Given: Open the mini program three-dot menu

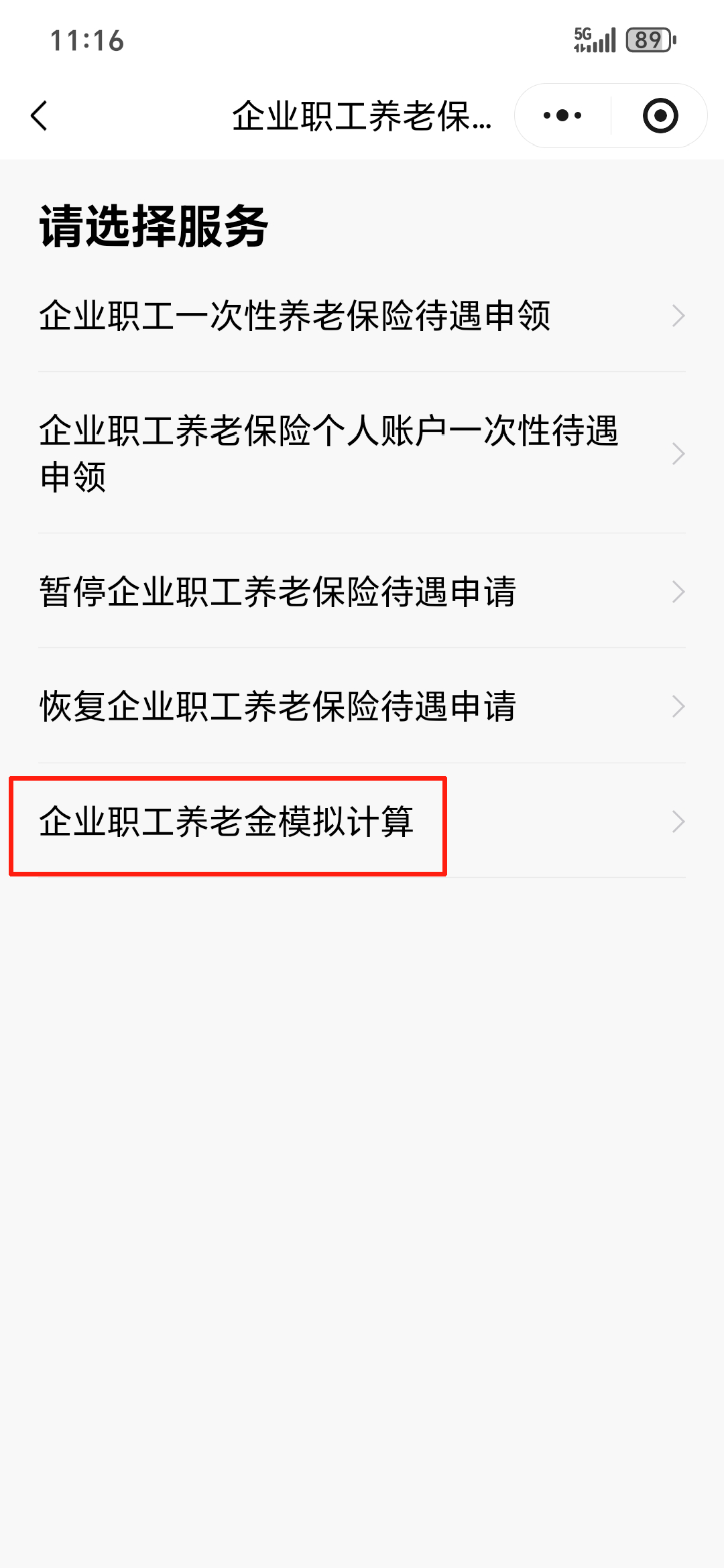Looking at the screenshot, I should (x=562, y=116).
